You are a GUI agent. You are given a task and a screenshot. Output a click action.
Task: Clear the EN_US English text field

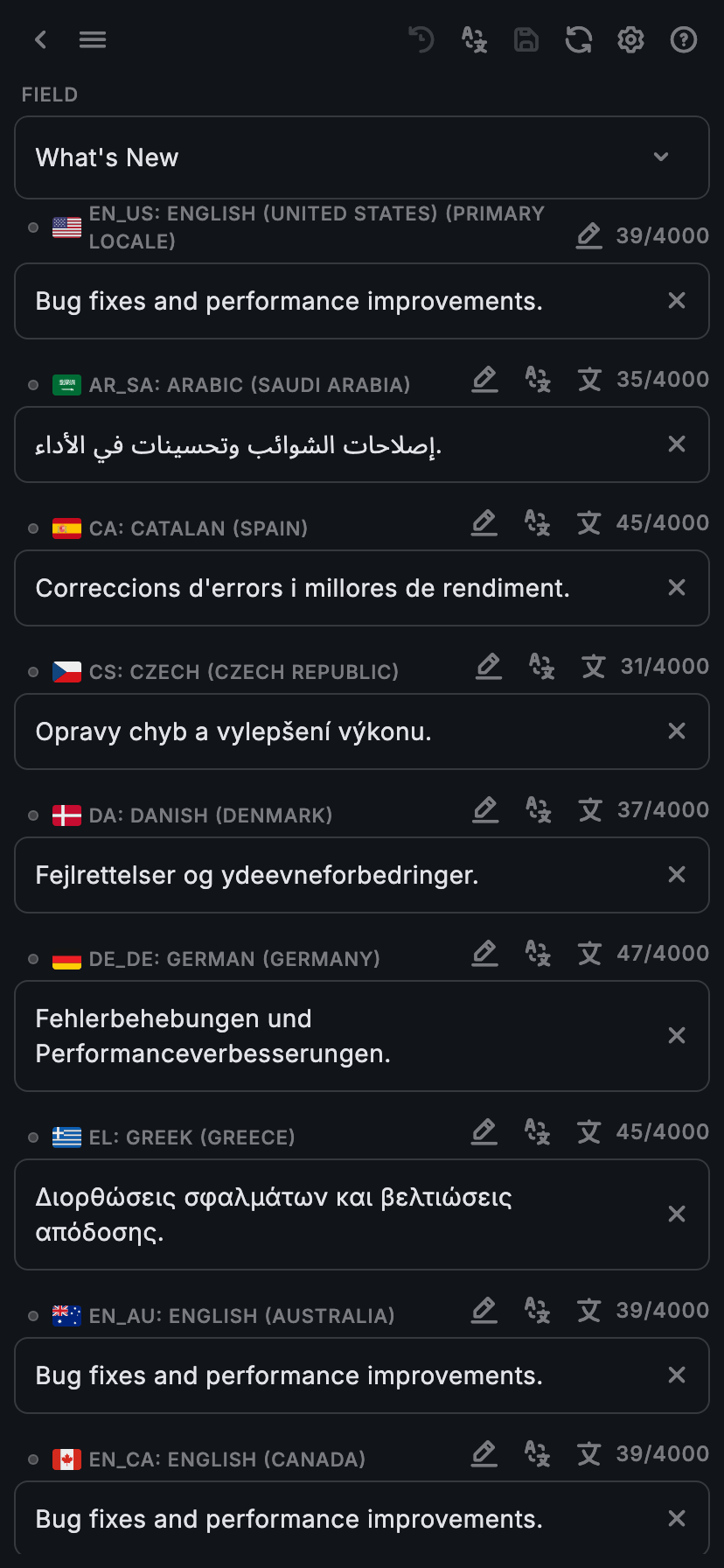pos(676,301)
